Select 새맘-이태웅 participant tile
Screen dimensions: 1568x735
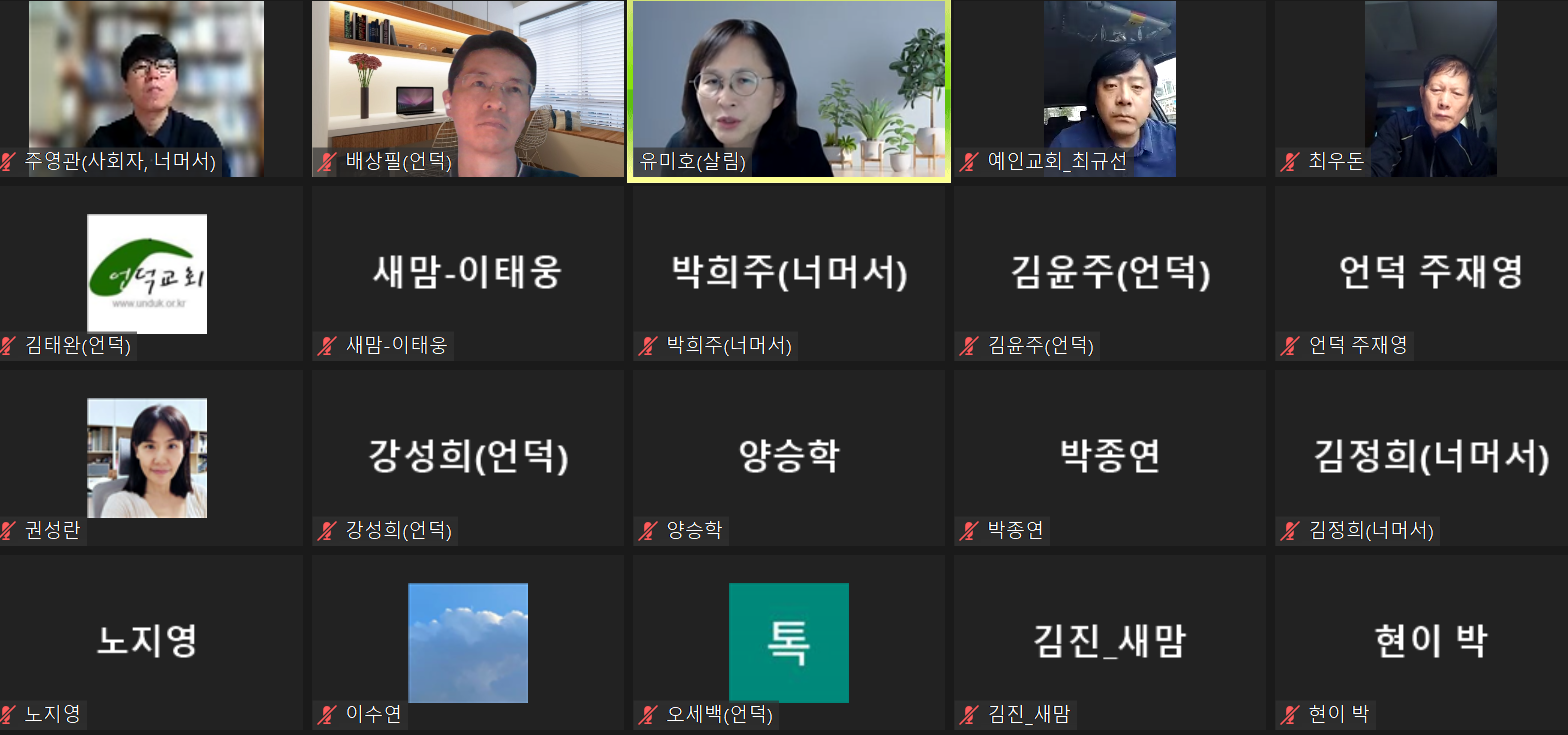pos(468,272)
